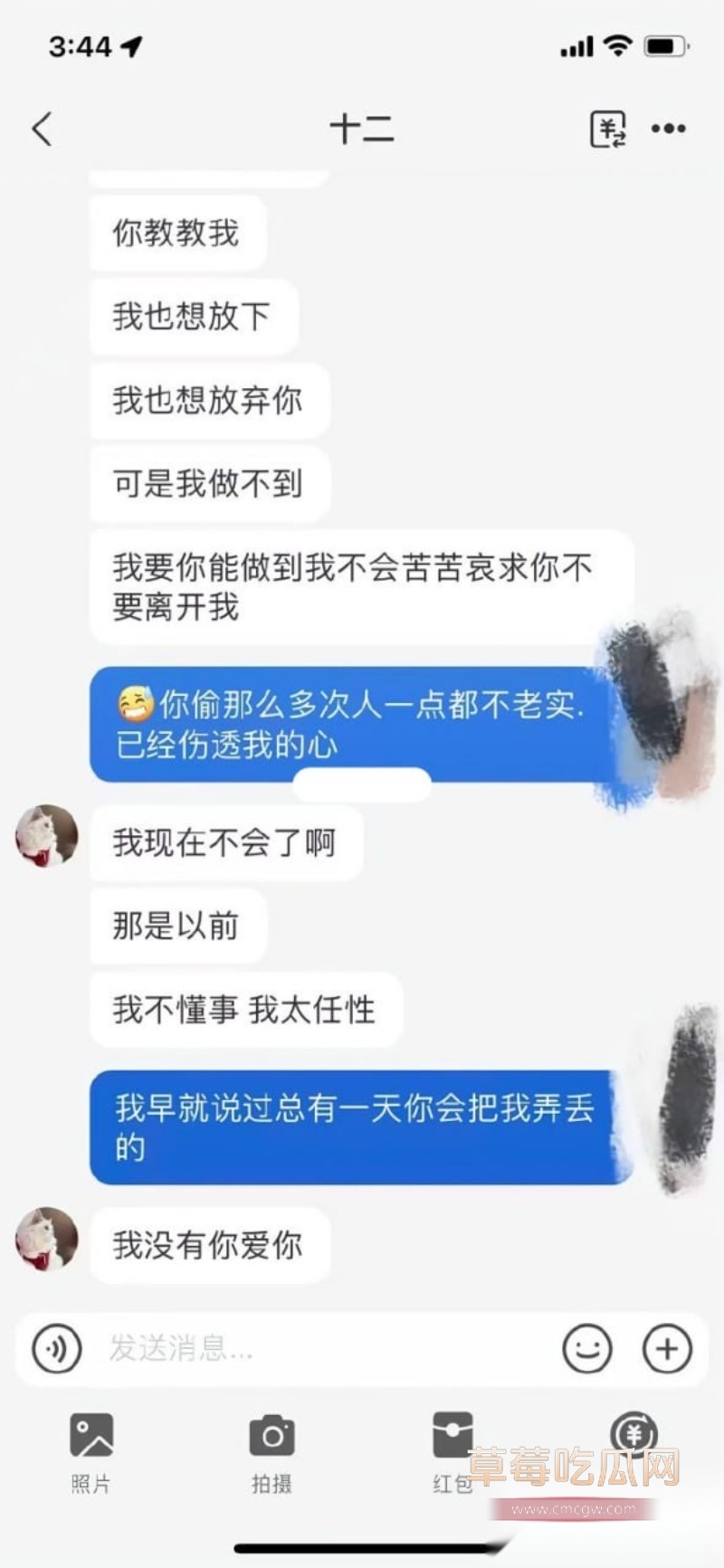Select the 照片 photos icon
Image resolution: width=724 pixels, height=1568 pixels.
89,1436
